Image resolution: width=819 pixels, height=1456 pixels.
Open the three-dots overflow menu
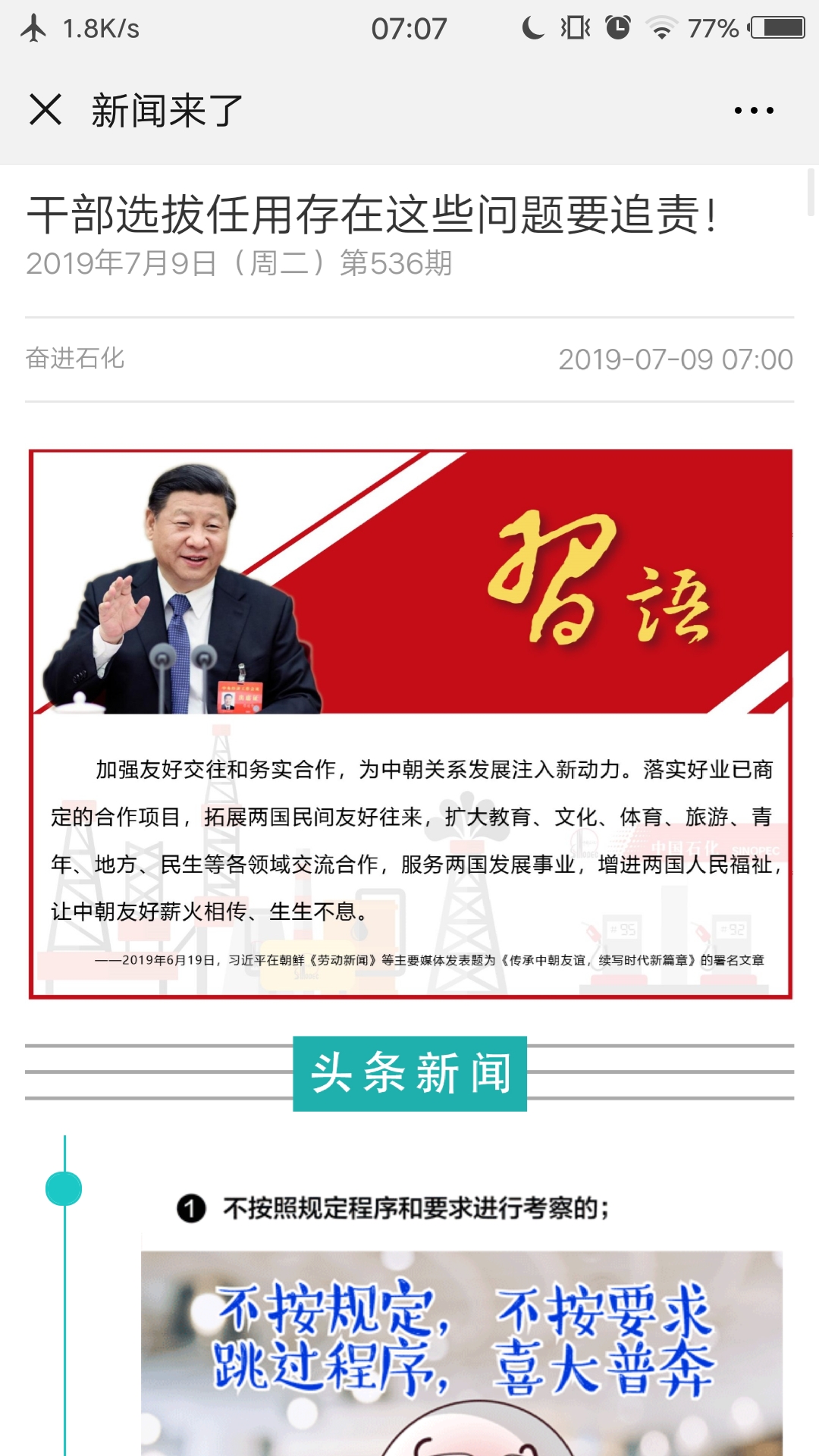point(754,111)
